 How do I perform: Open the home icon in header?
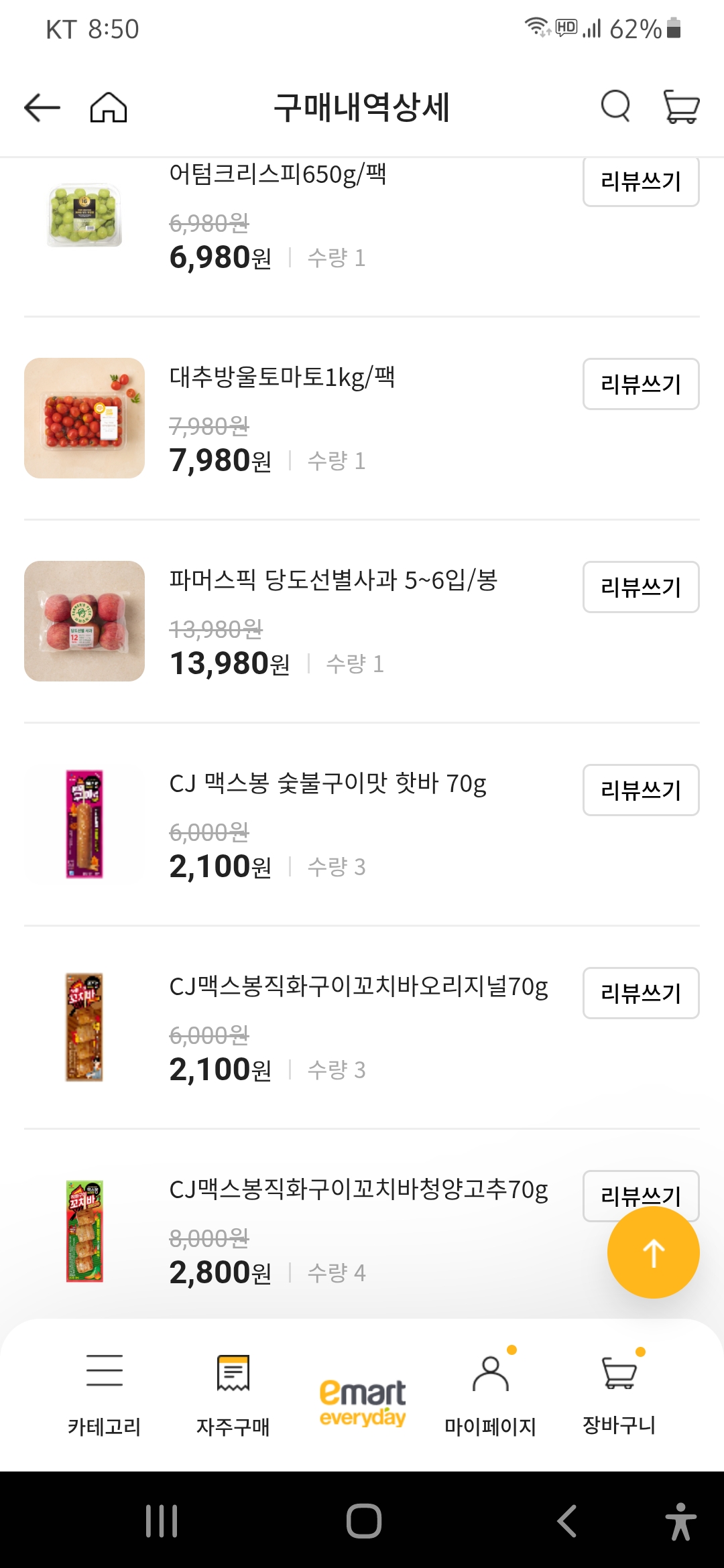(x=109, y=108)
